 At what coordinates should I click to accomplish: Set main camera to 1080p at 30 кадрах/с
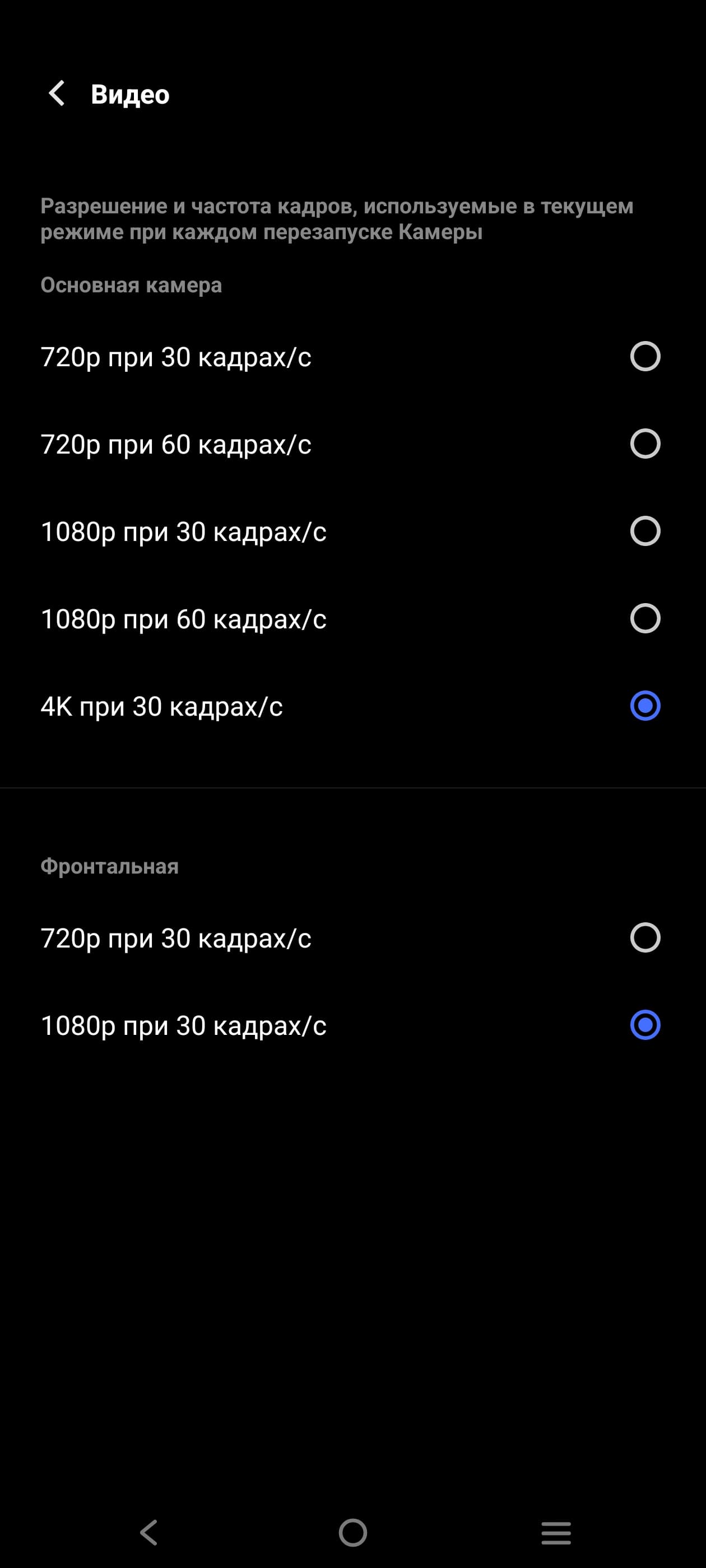[x=644, y=531]
